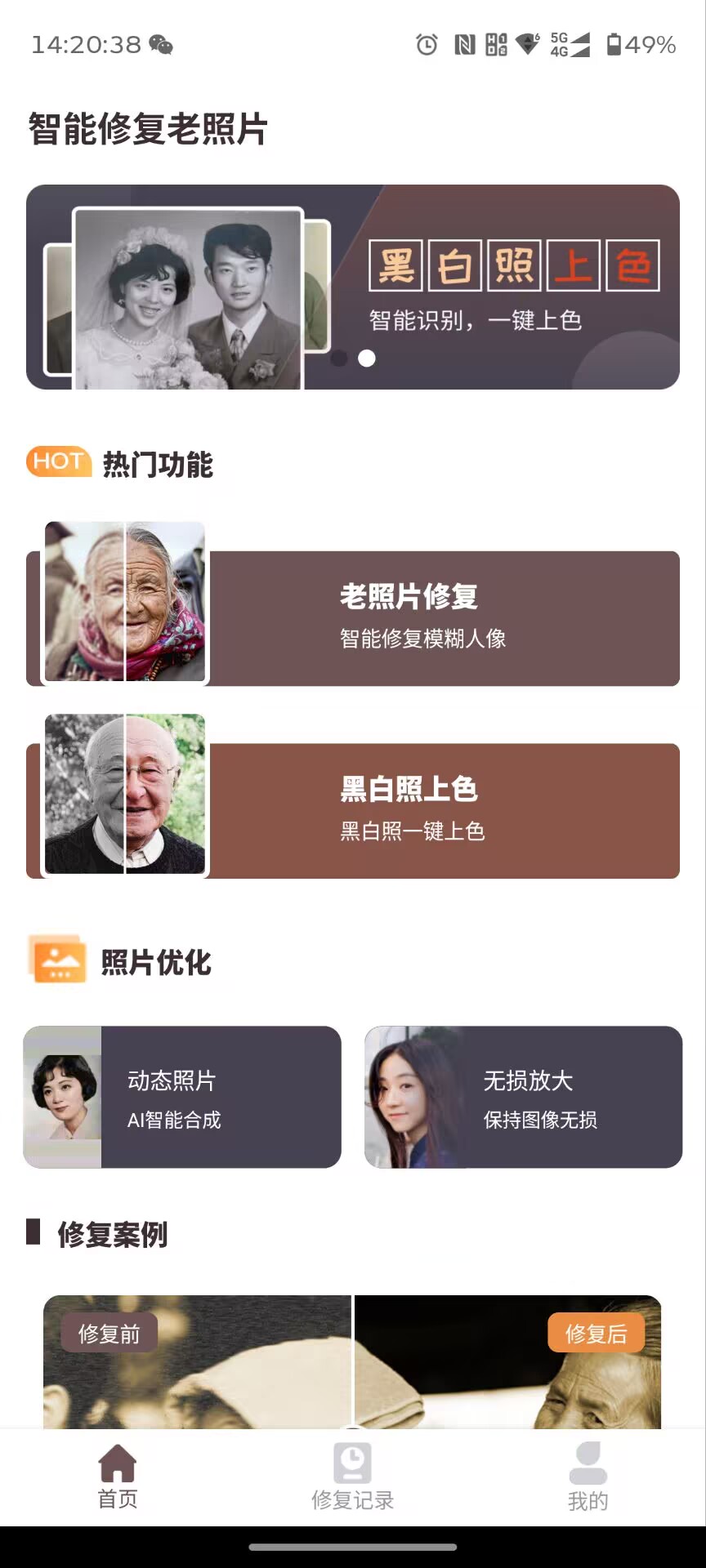Tap the 修复前 label on the case photo
This screenshot has width=706, height=1568.
click(109, 1333)
